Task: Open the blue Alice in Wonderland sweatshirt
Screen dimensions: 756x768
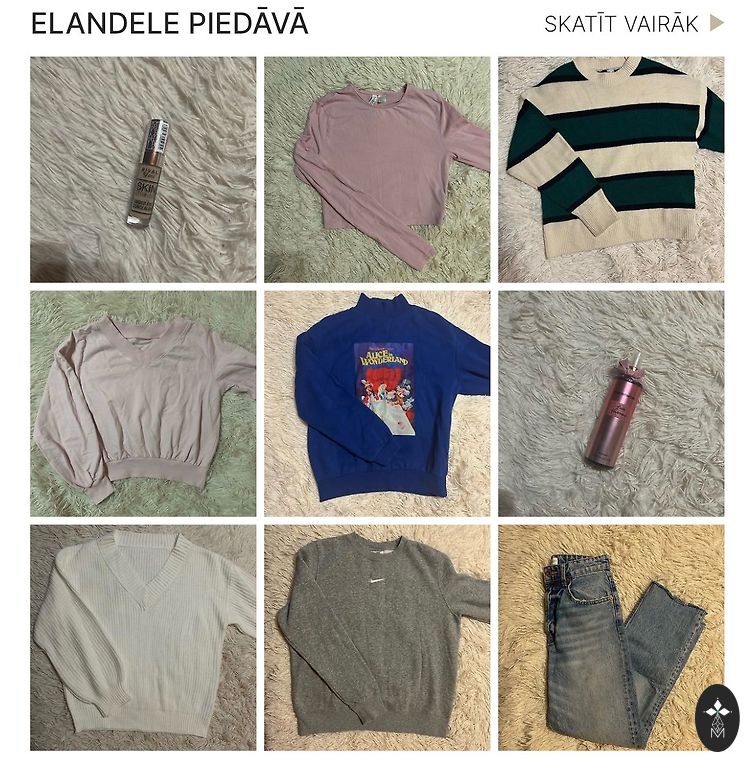Action: click(x=377, y=403)
